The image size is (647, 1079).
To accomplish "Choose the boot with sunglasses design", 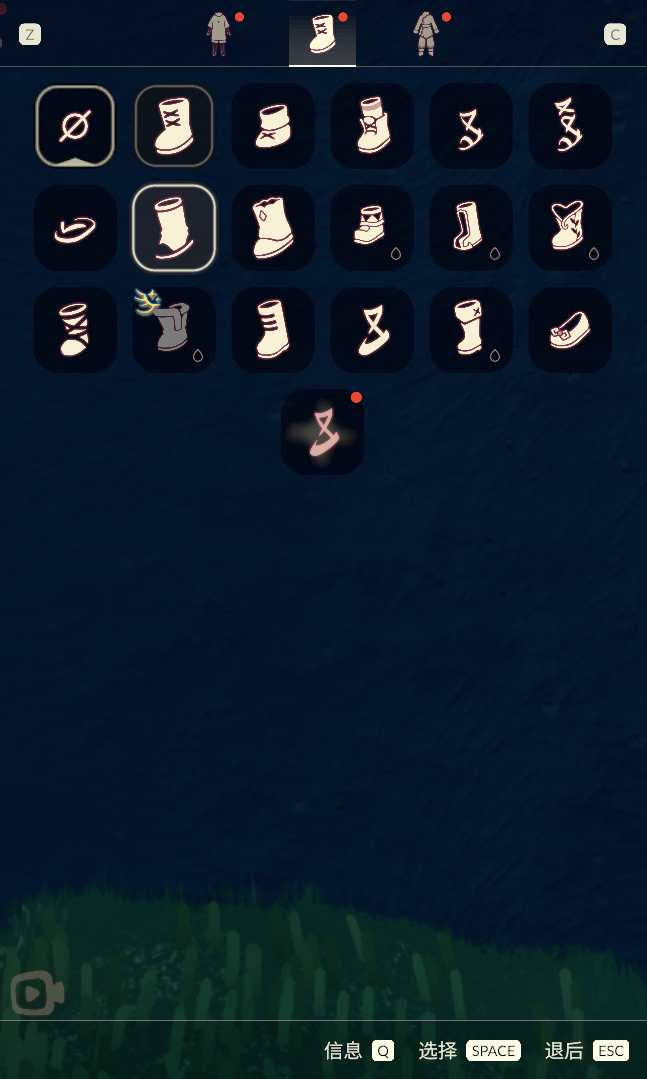I will point(371,228).
